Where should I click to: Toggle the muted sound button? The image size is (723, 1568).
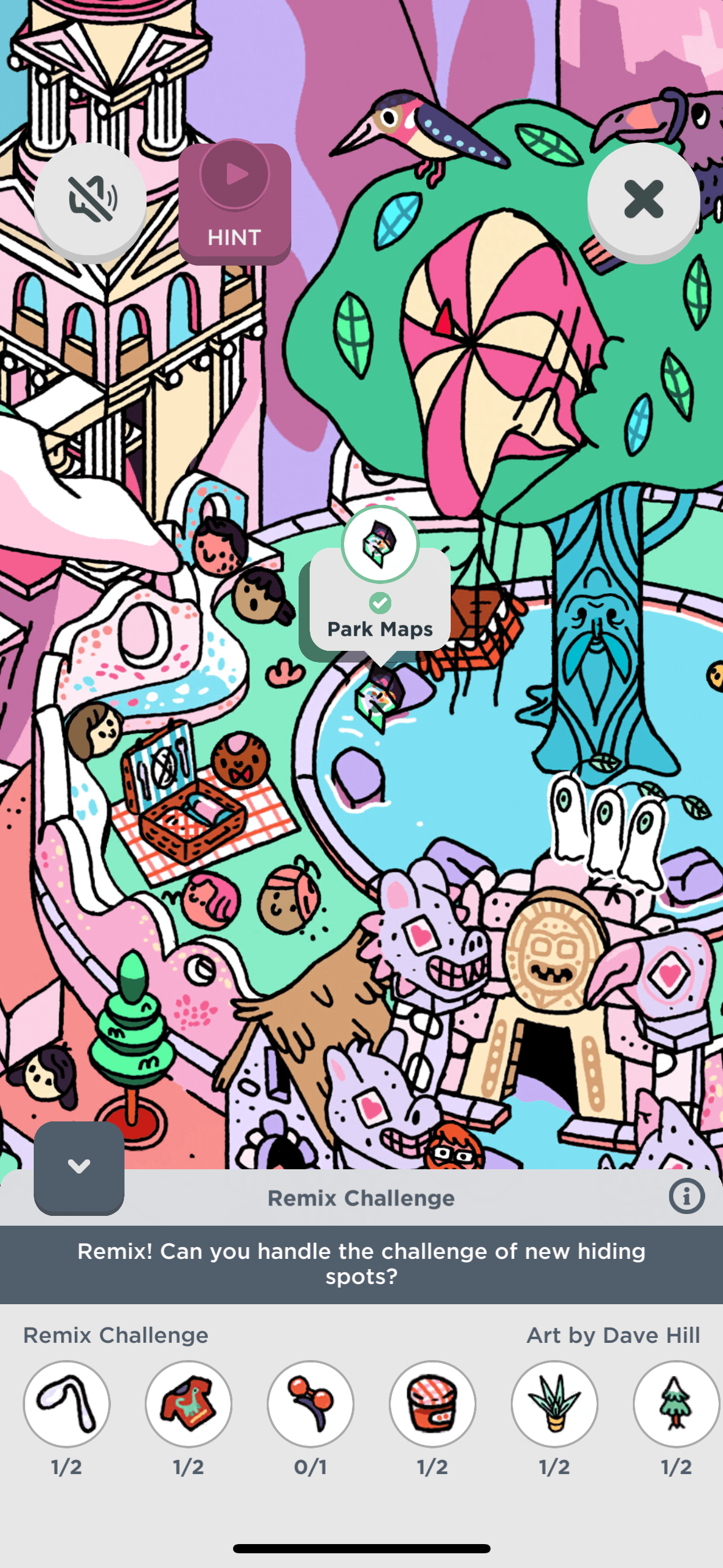(x=90, y=199)
